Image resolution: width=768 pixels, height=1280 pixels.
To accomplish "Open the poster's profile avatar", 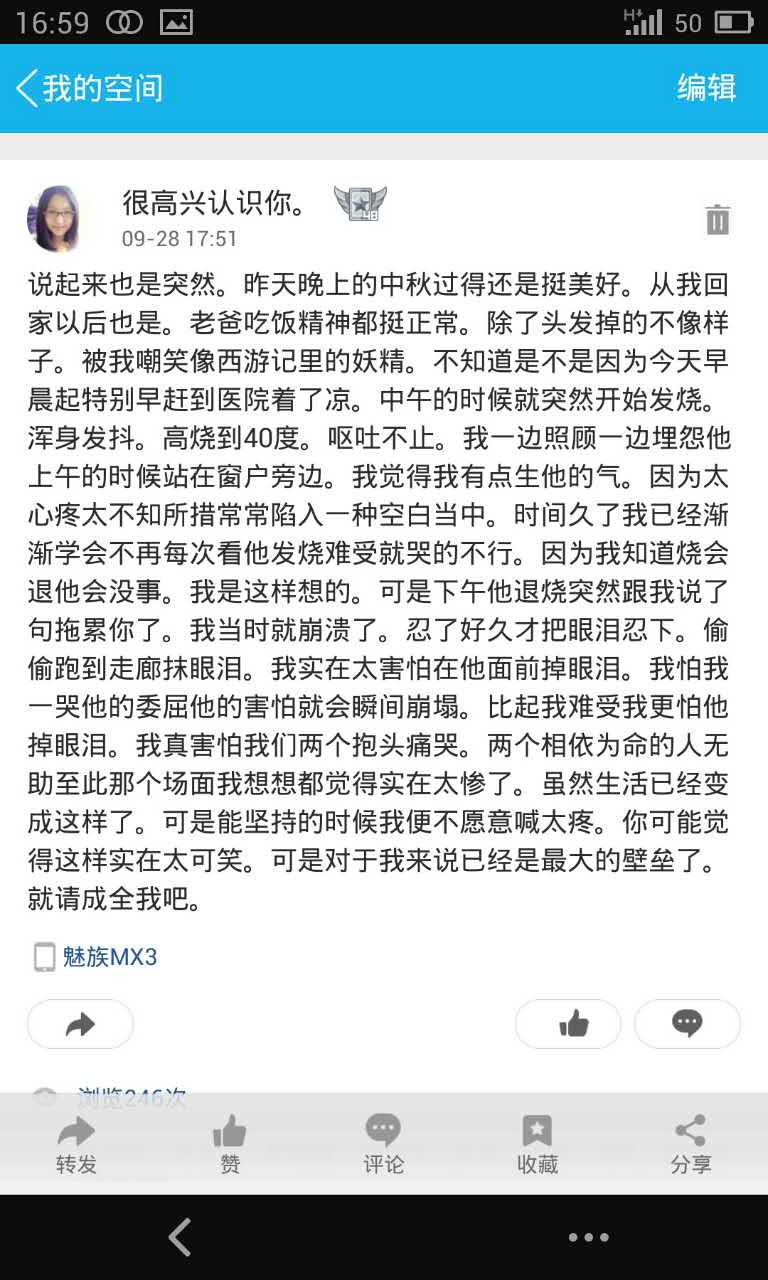I will 54,218.
